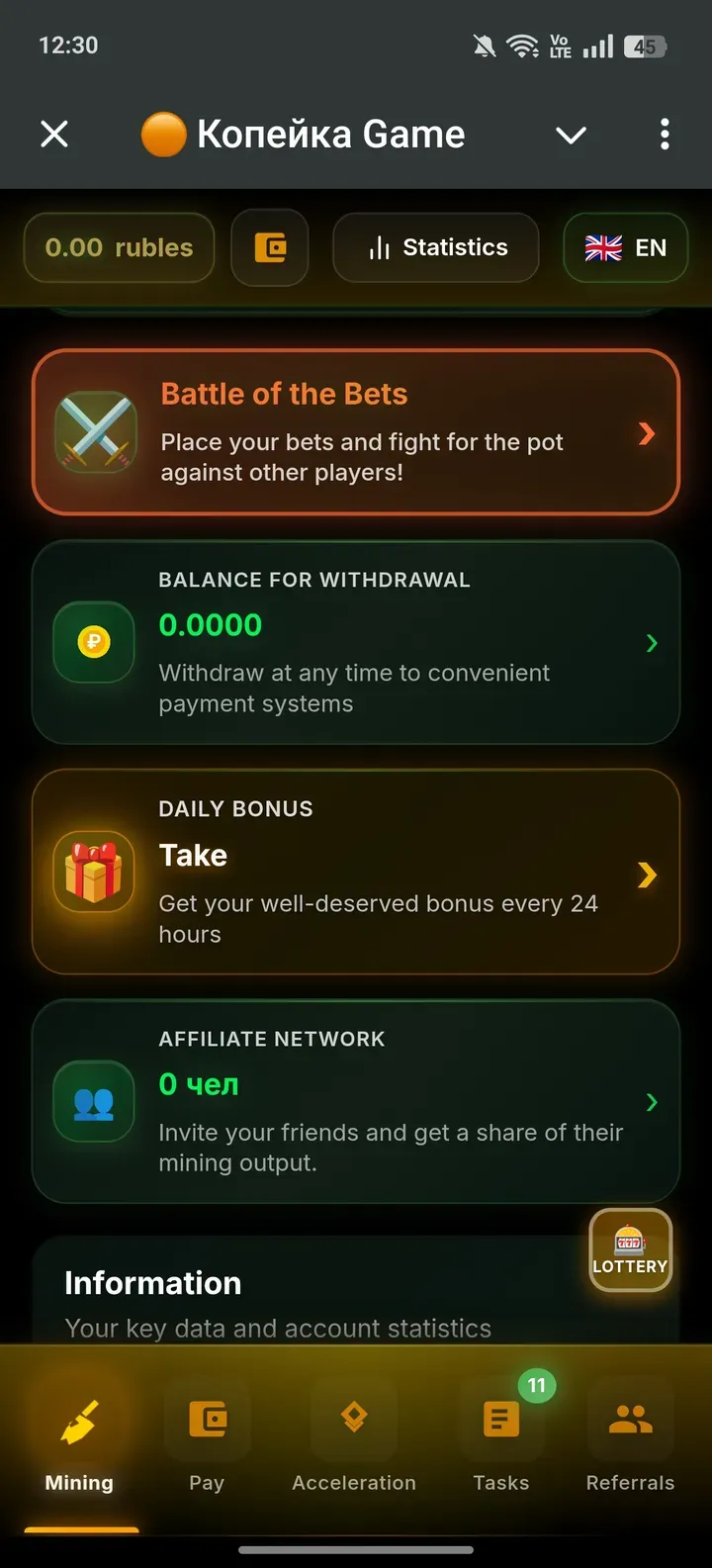Open the Affiliate Network card
The image size is (712, 1568).
click(356, 1101)
